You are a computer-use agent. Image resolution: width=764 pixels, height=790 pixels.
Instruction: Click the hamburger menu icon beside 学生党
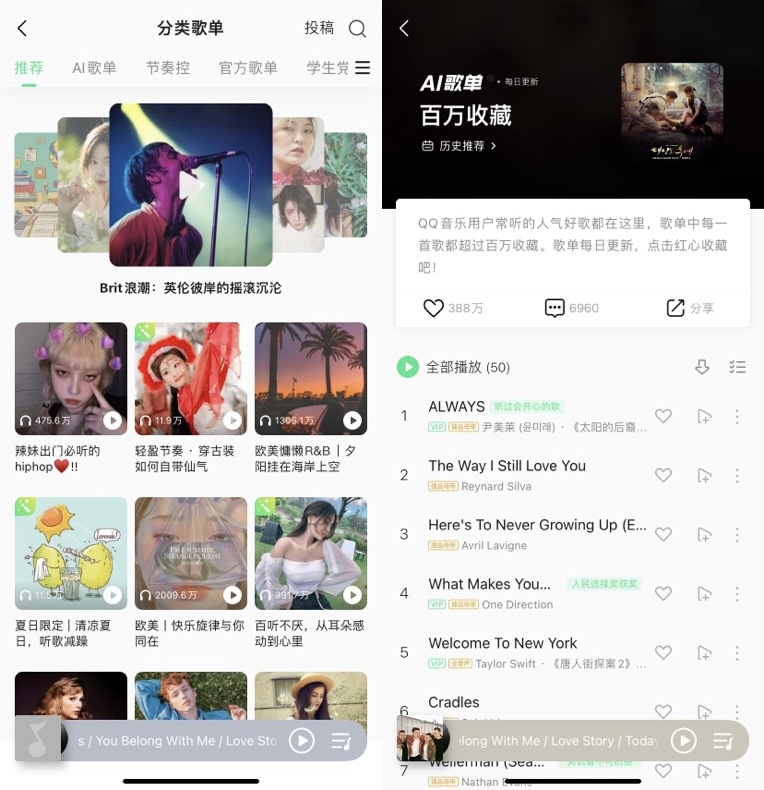[360, 69]
